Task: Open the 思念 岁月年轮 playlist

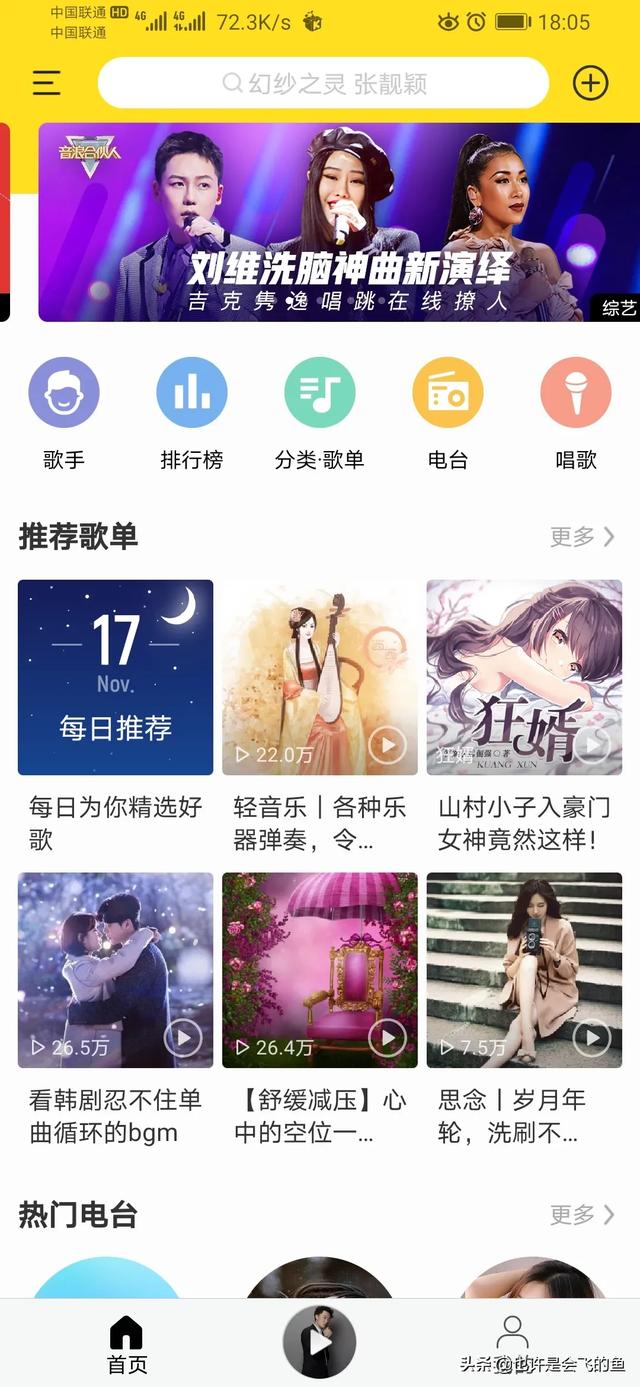Action: (524, 970)
